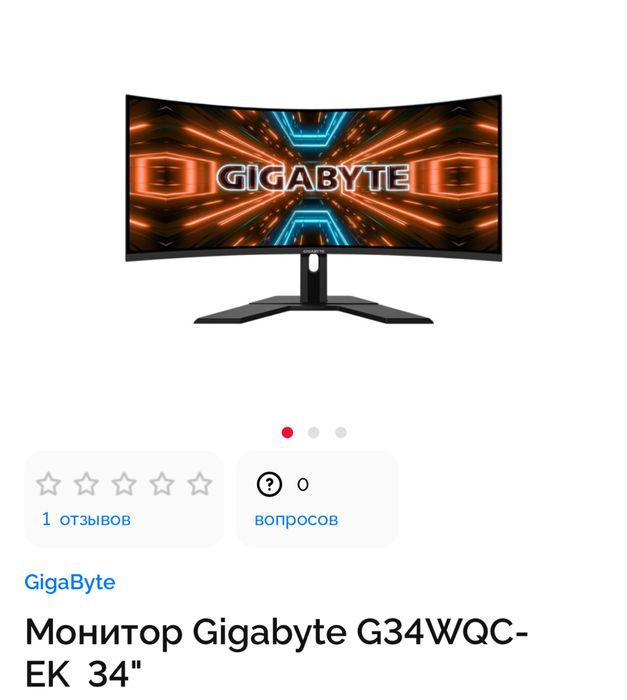627x700 pixels.
Task: Jump to the third gallery page dot
Action: coord(341,432)
